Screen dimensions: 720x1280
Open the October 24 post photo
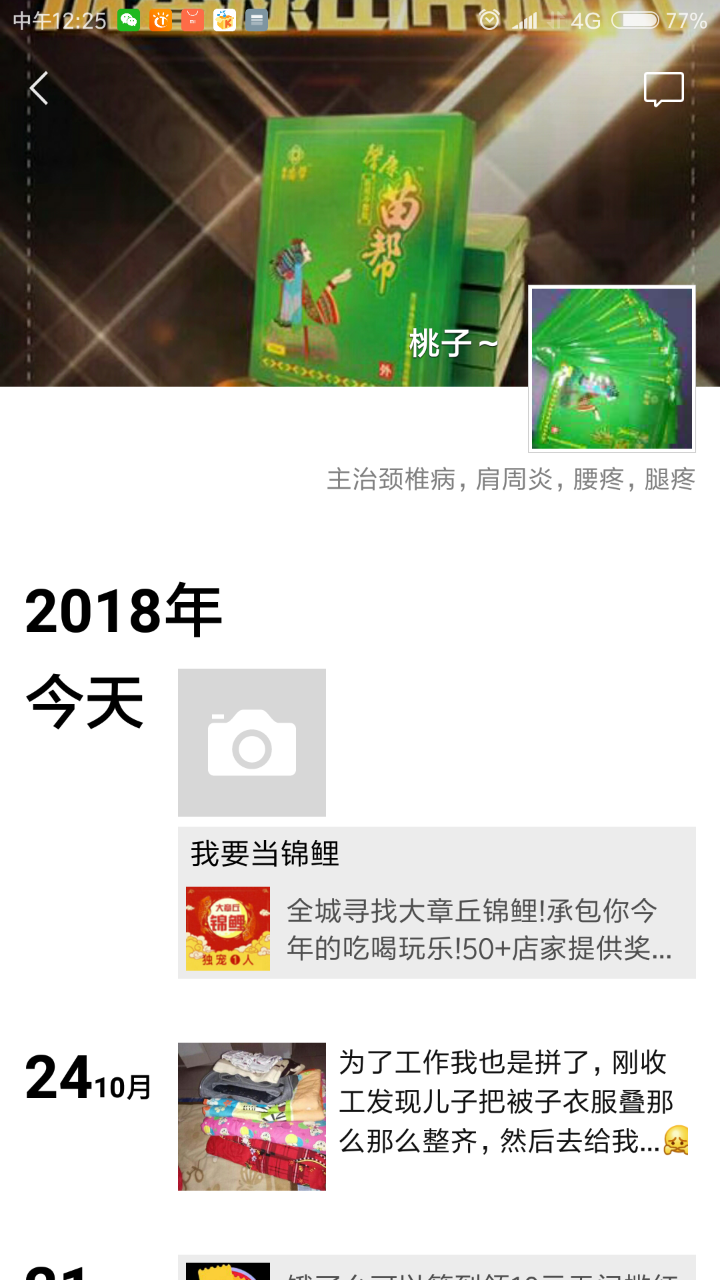(252, 1116)
